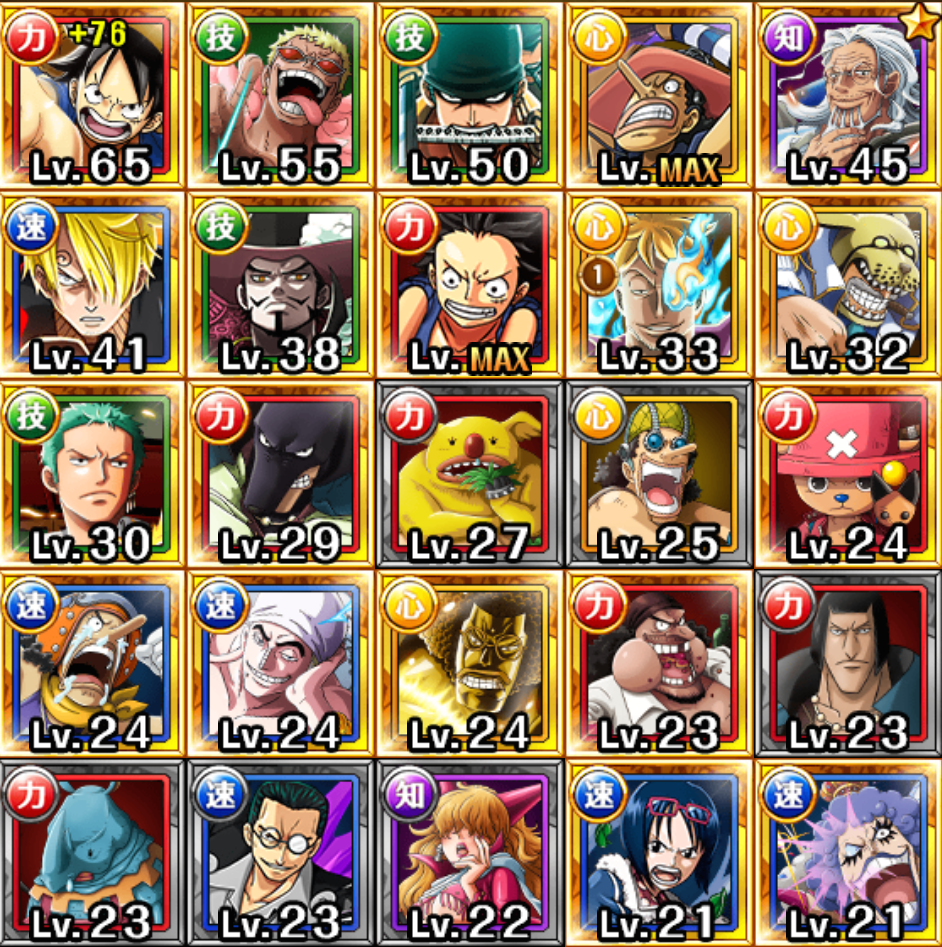942x947 pixels.
Task: Tap the Lv.45 starred white-haired old man
Action: (x=848, y=95)
